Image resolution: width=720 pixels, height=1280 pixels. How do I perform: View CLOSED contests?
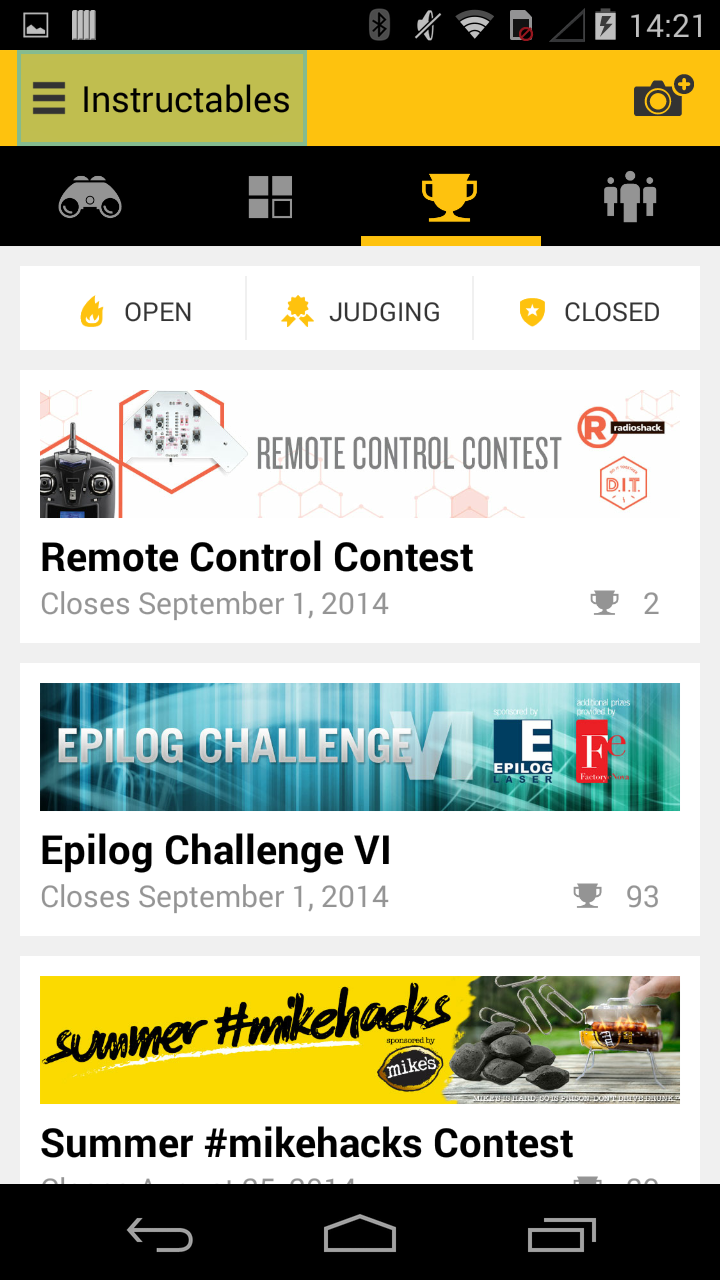(x=588, y=312)
